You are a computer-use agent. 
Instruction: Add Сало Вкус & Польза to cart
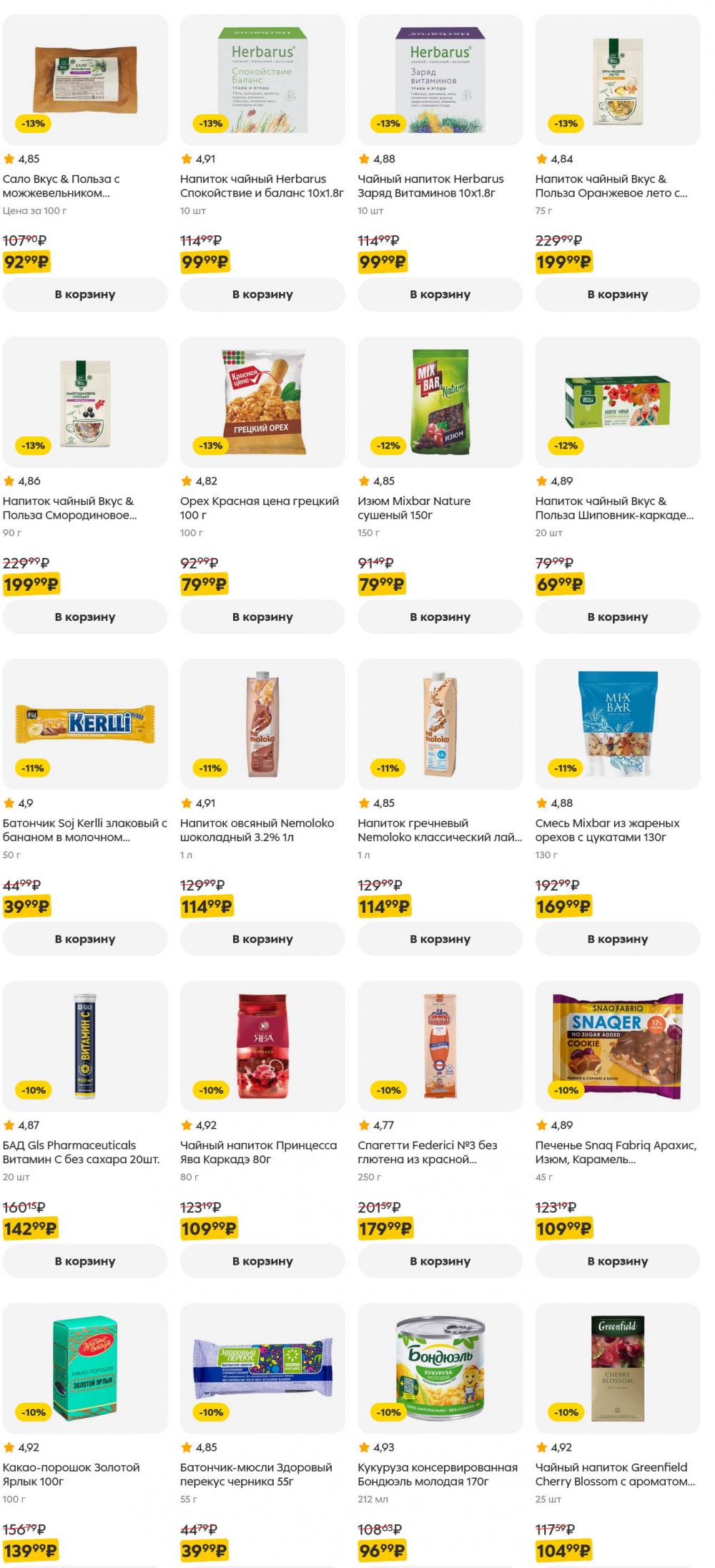click(84, 294)
